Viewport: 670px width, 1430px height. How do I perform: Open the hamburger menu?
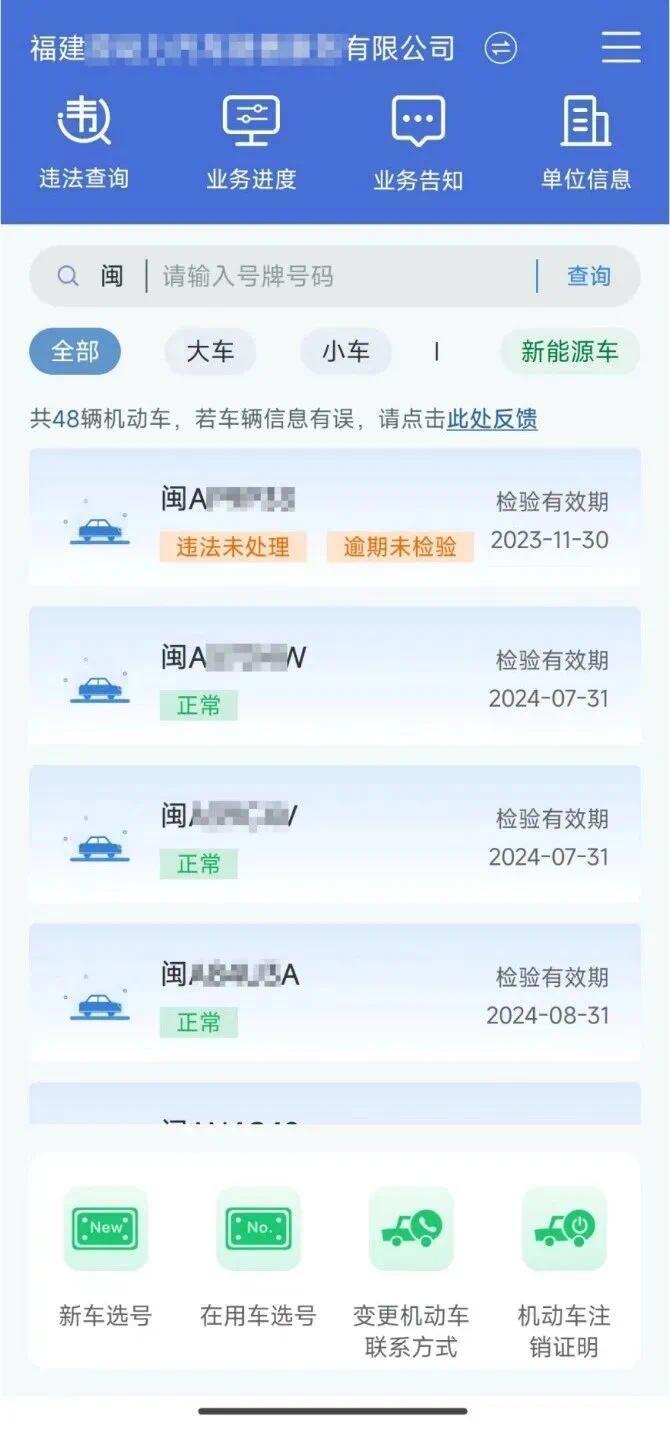621,47
